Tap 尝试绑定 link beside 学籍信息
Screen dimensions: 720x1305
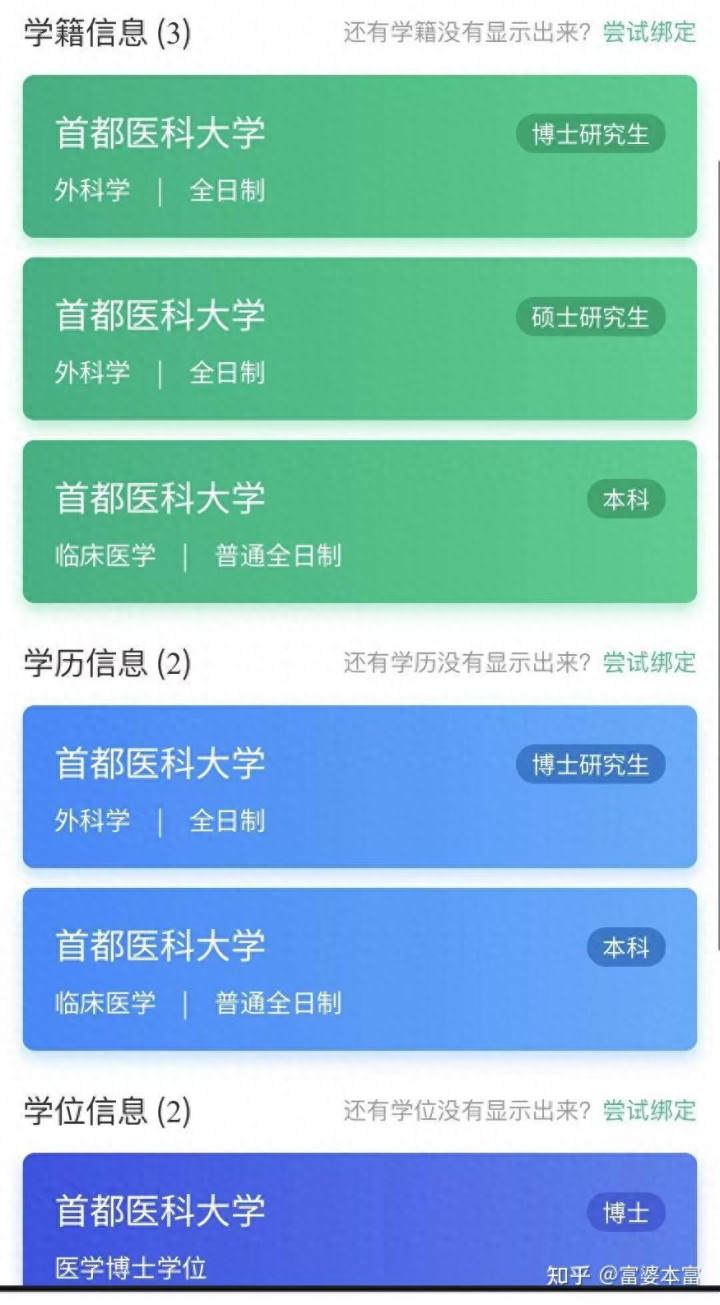coord(649,32)
